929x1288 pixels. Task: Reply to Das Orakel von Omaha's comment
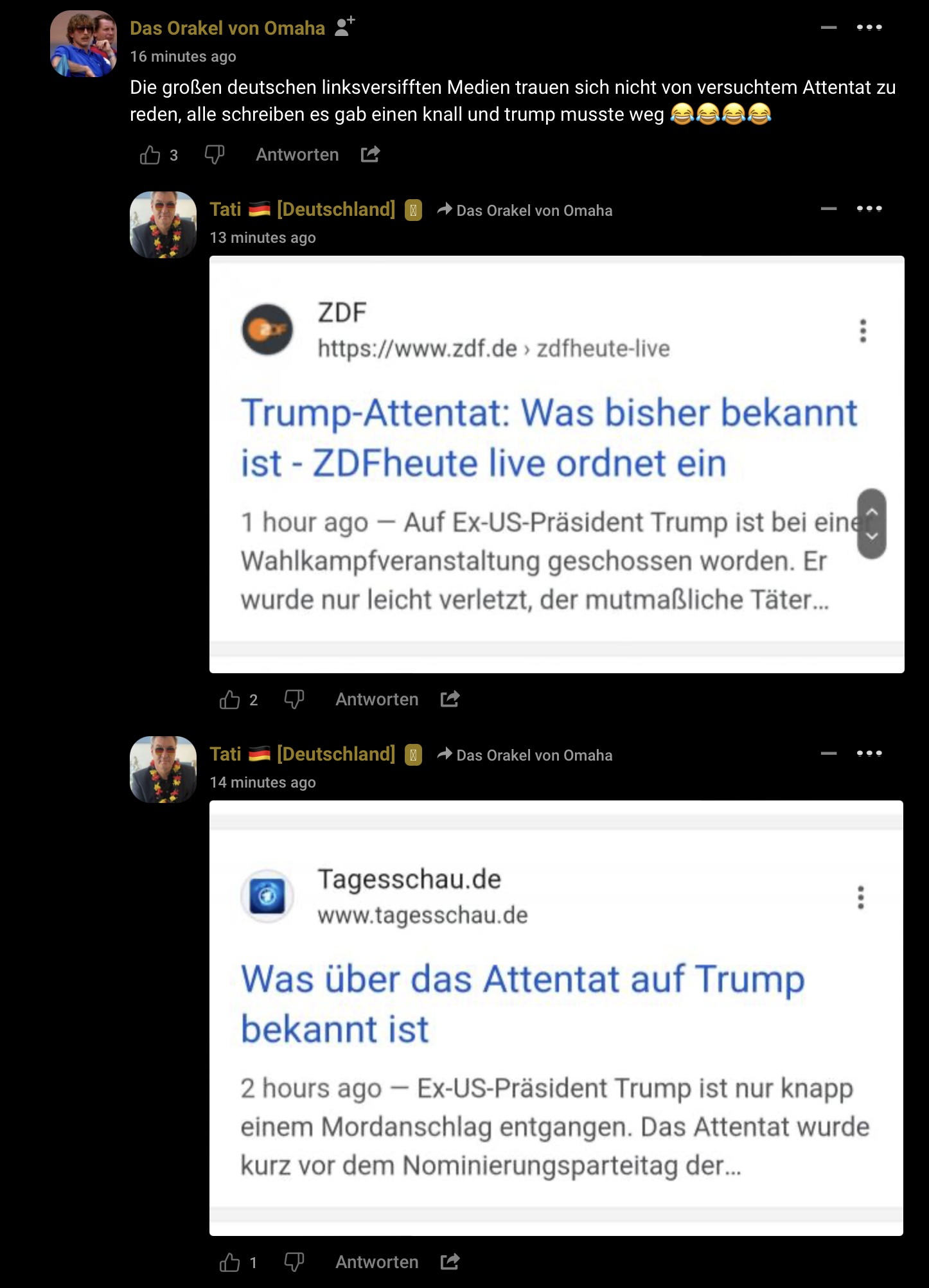297,155
